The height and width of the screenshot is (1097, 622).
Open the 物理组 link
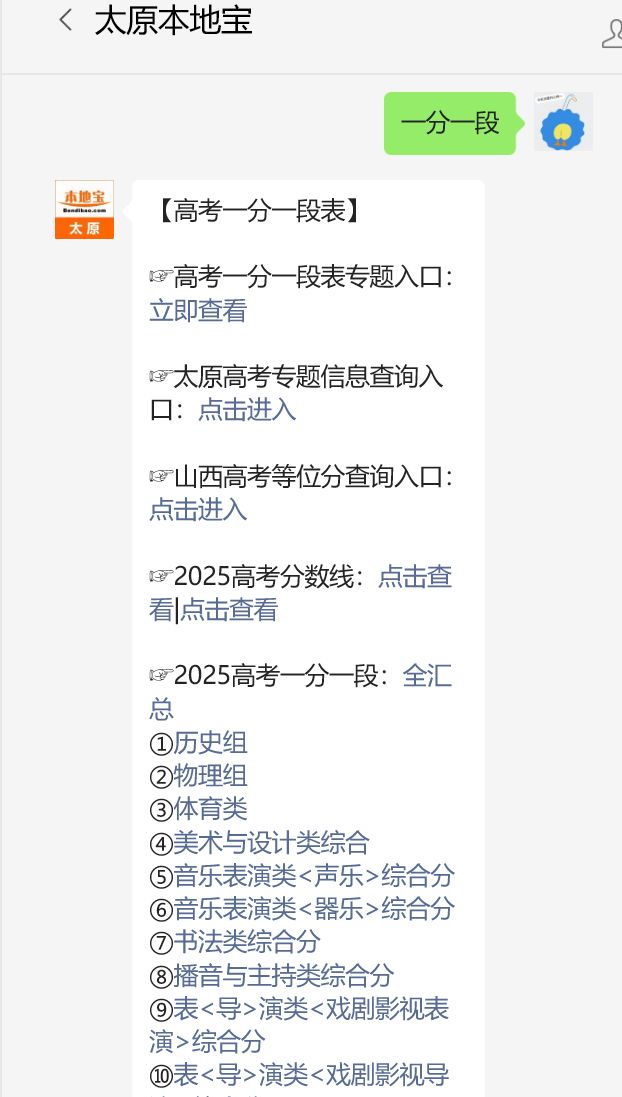[210, 776]
